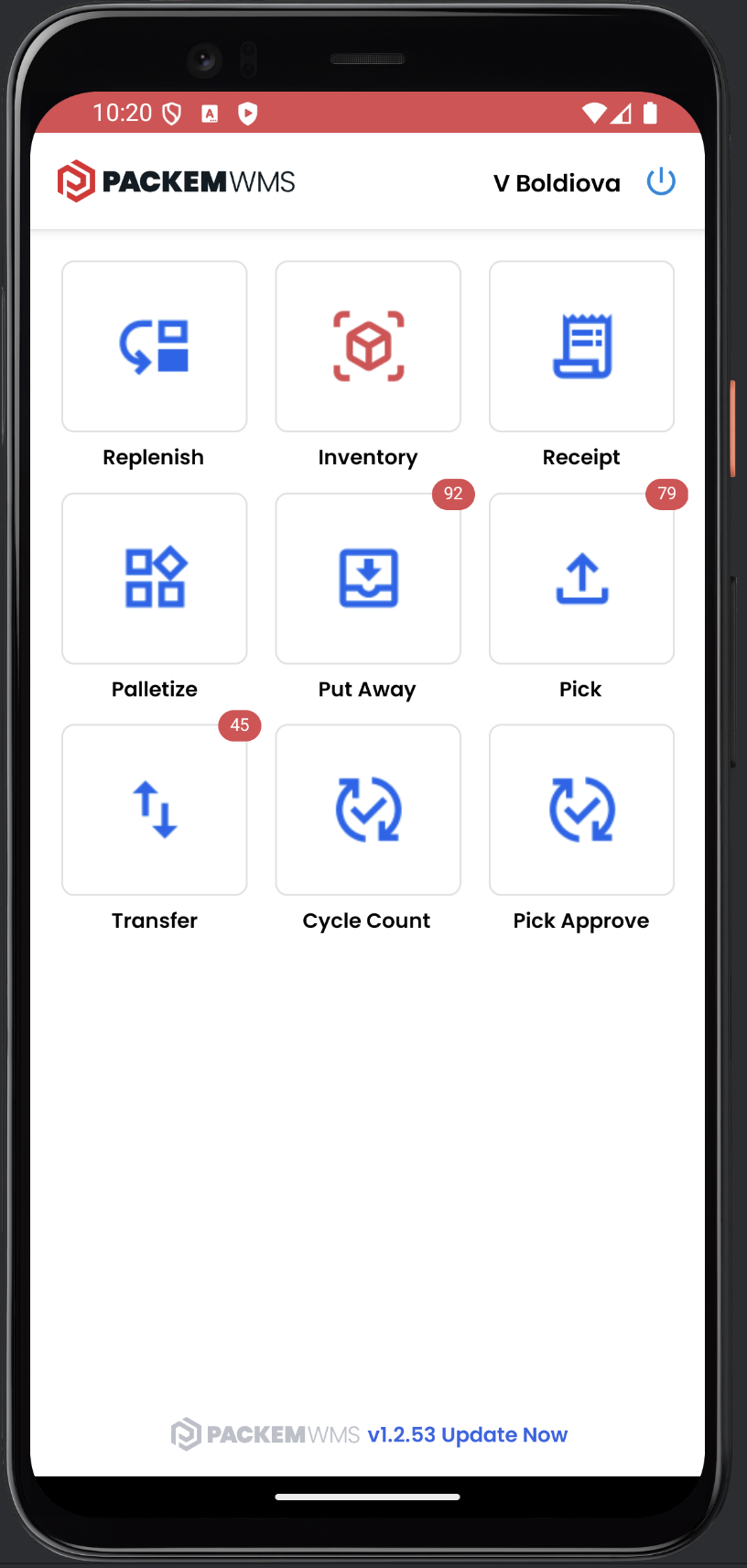Viewport: 747px width, 1568px height.
Task: Go to the Receipt tile
Action: point(581,346)
